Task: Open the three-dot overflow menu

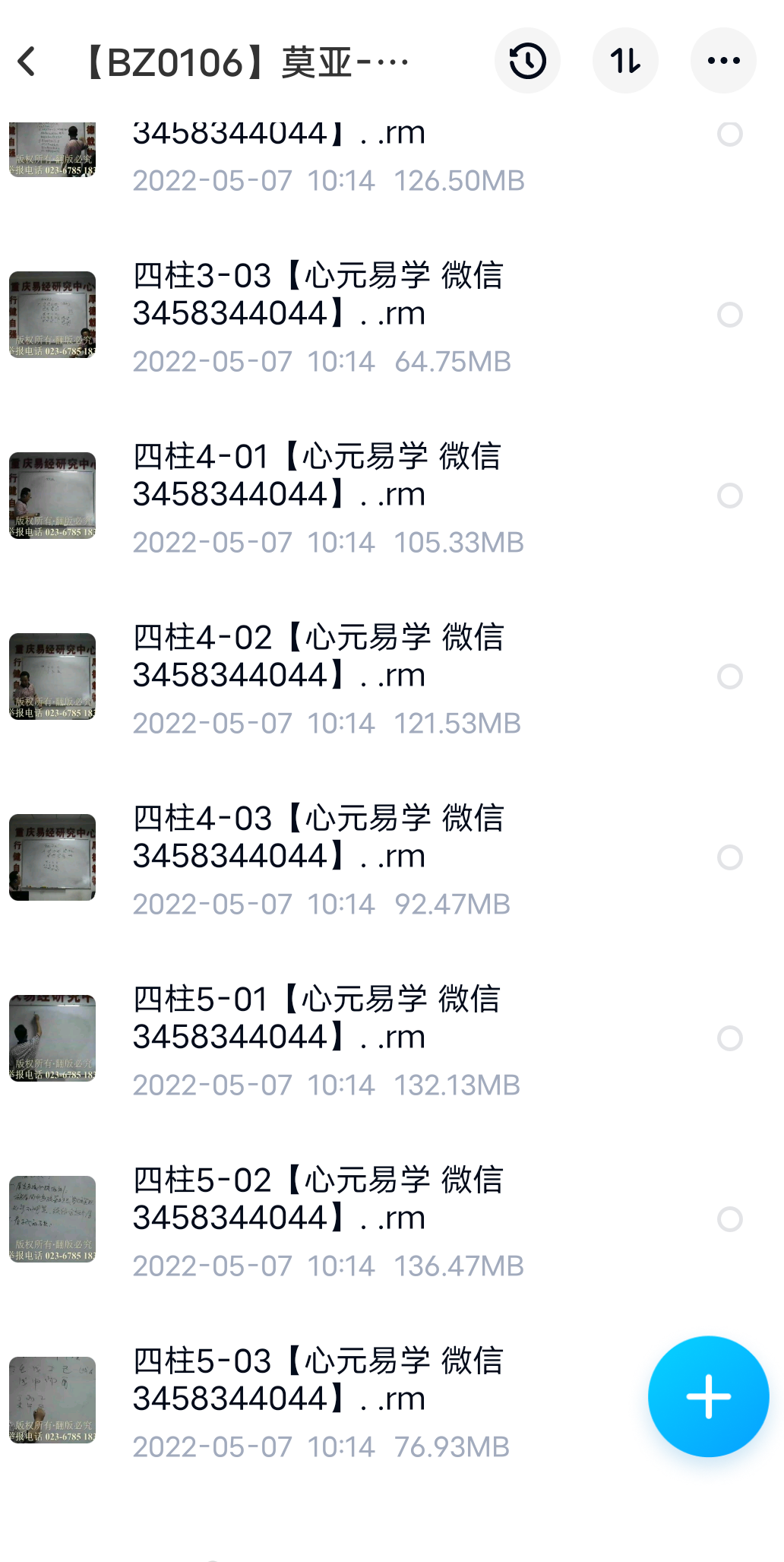Action: 723,61
